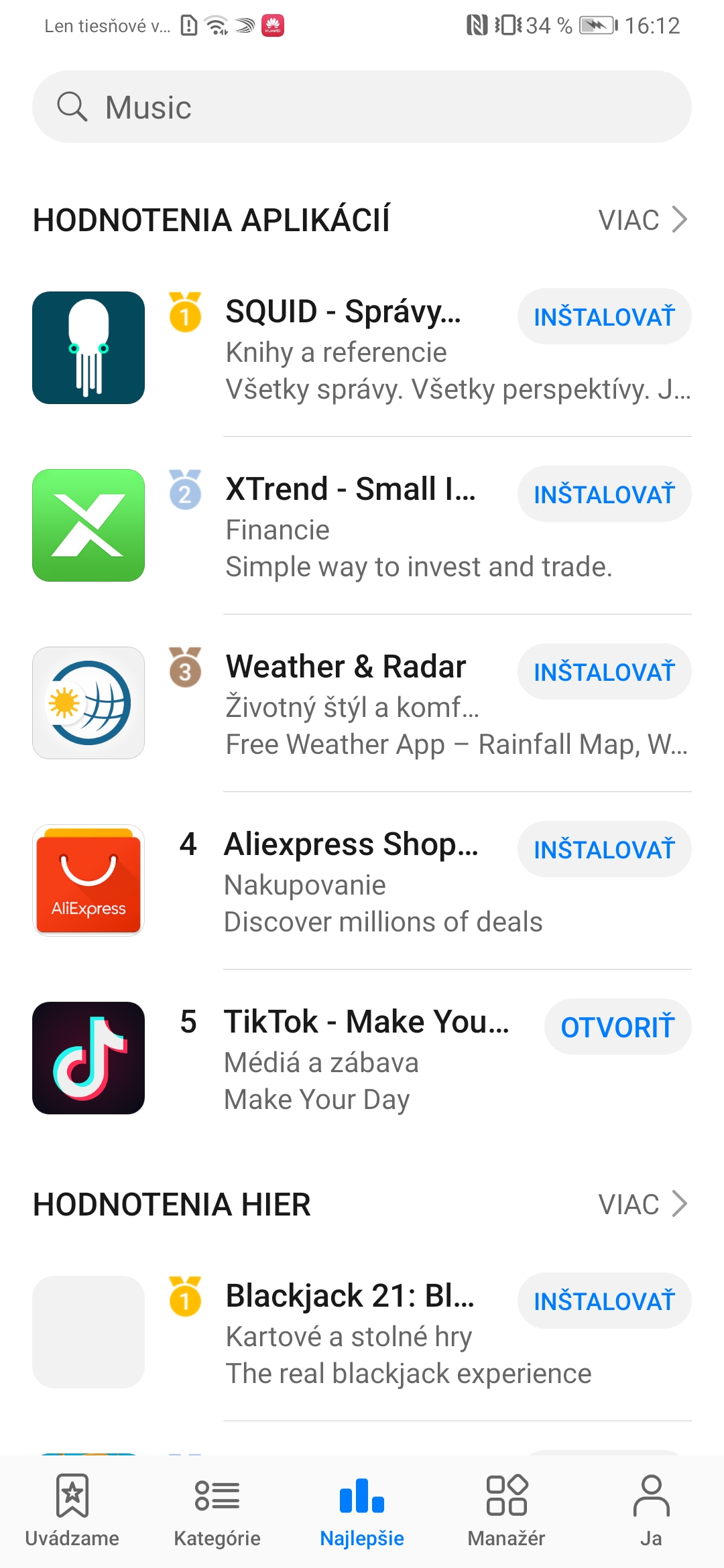
Task: Install Weather & Radar
Action: [604, 672]
